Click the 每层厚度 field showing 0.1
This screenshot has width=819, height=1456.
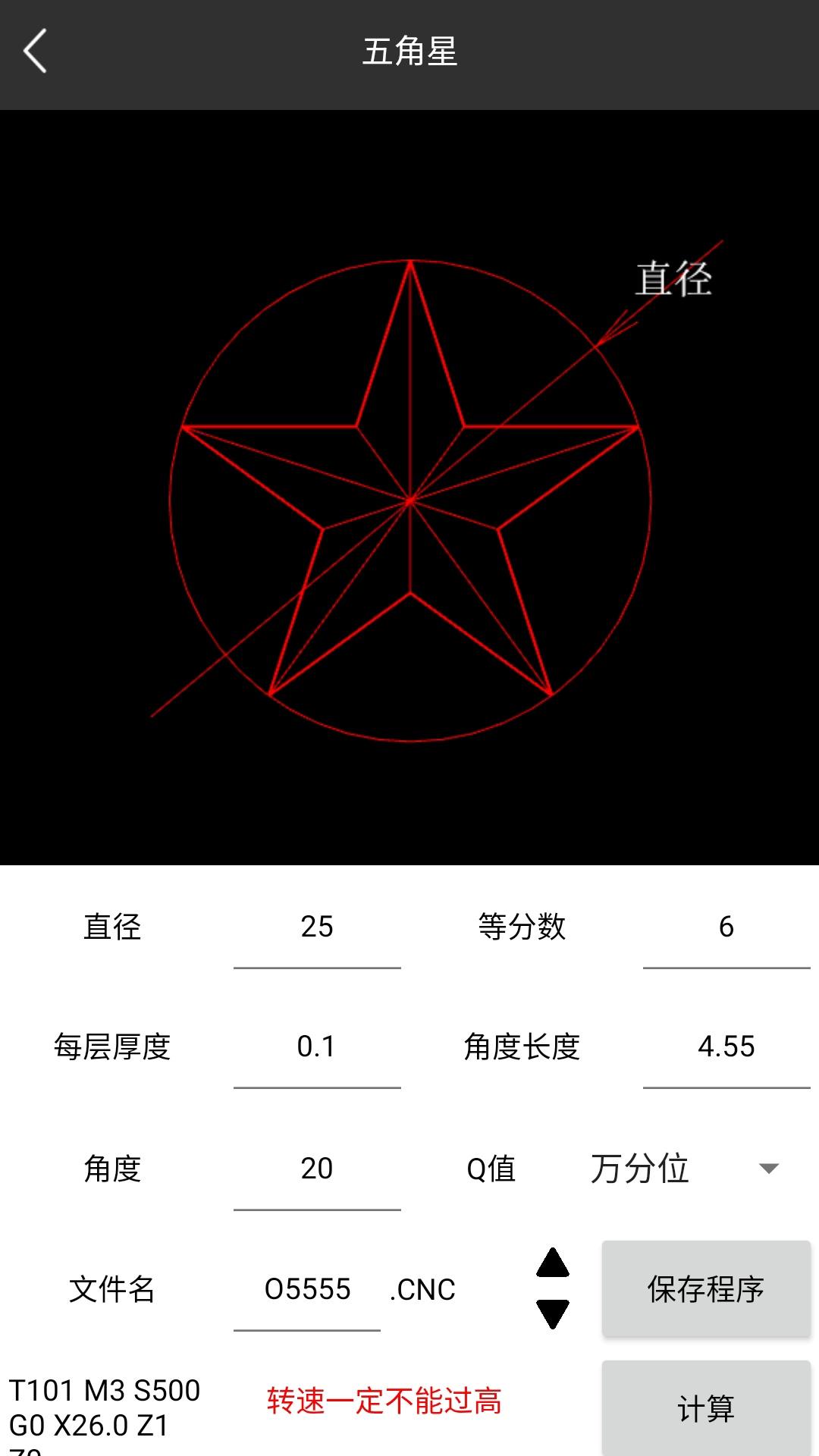tap(318, 1048)
